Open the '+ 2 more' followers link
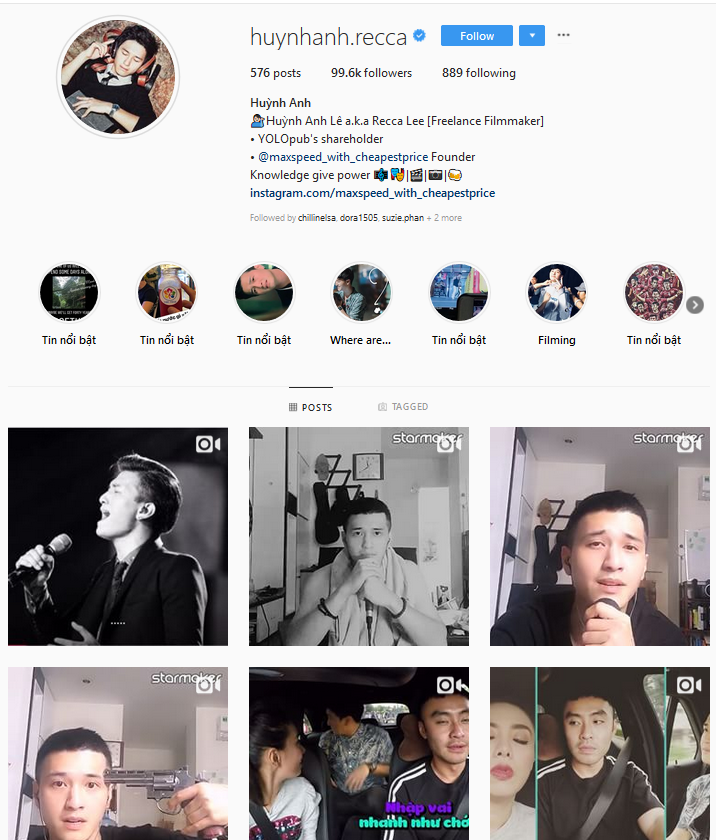The height and width of the screenshot is (840, 716). pyautogui.click(x=444, y=218)
